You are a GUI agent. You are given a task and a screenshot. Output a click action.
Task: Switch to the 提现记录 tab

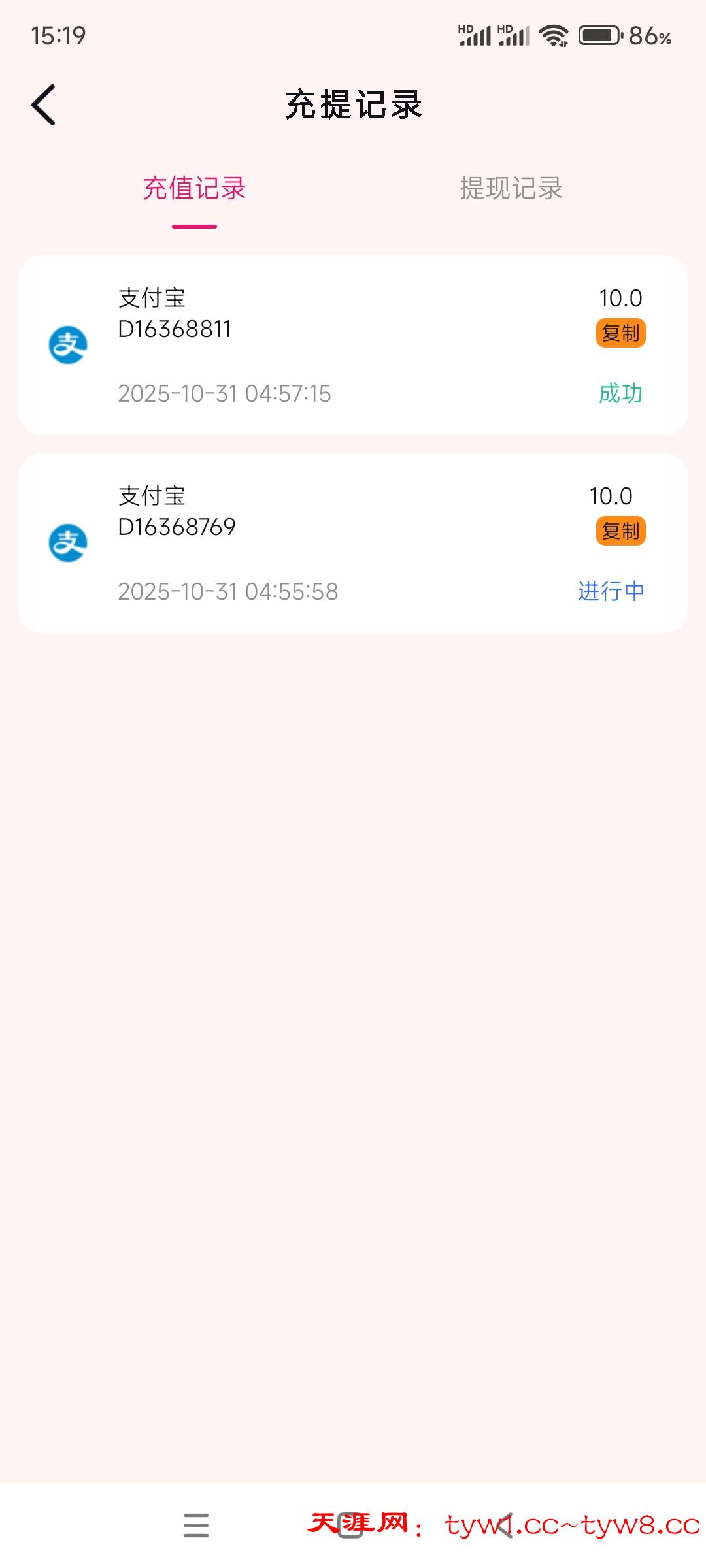click(x=511, y=189)
